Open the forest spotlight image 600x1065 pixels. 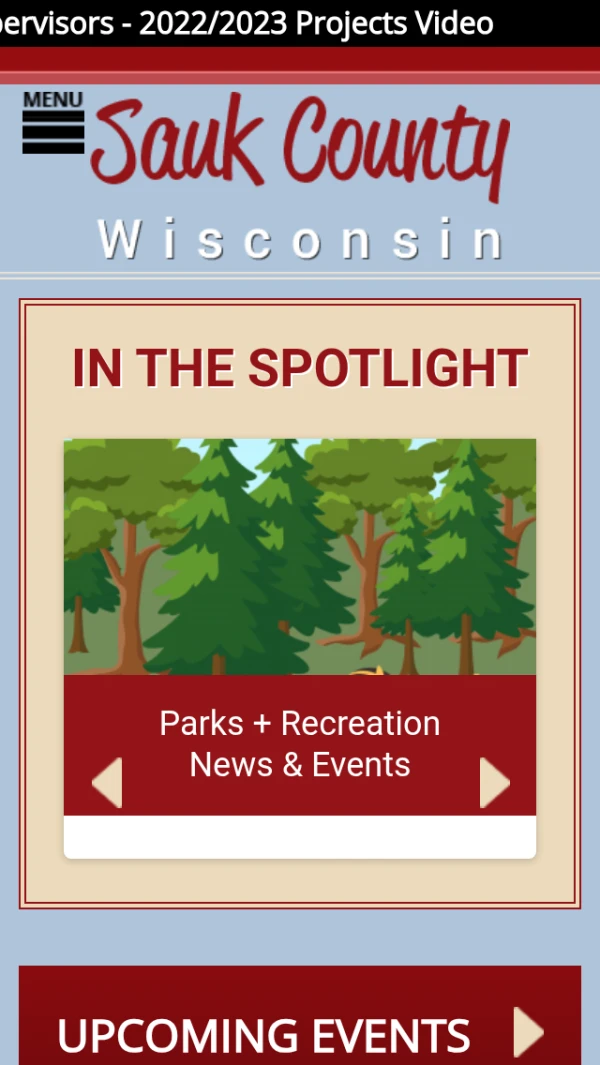coord(300,556)
